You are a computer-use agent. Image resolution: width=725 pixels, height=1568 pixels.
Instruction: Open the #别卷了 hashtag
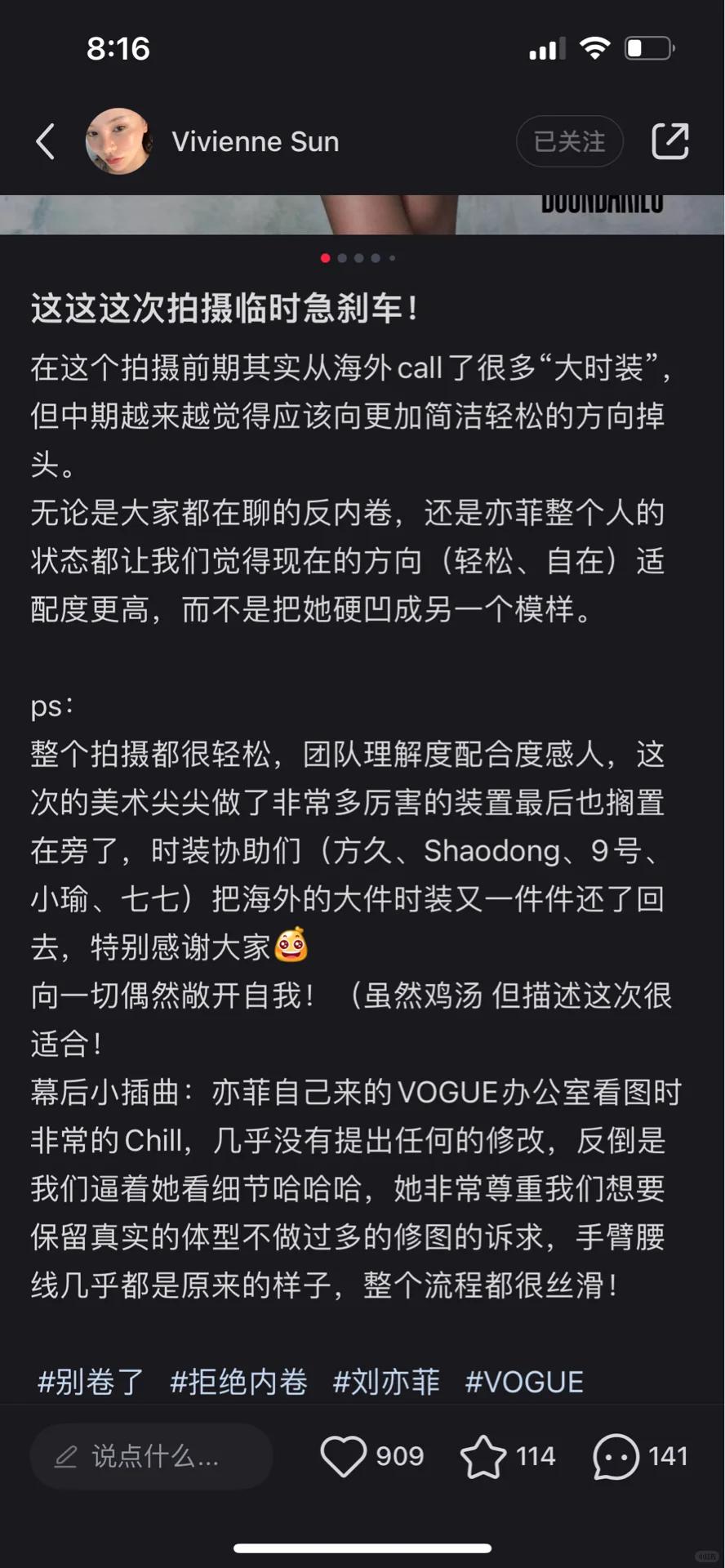click(x=91, y=1382)
